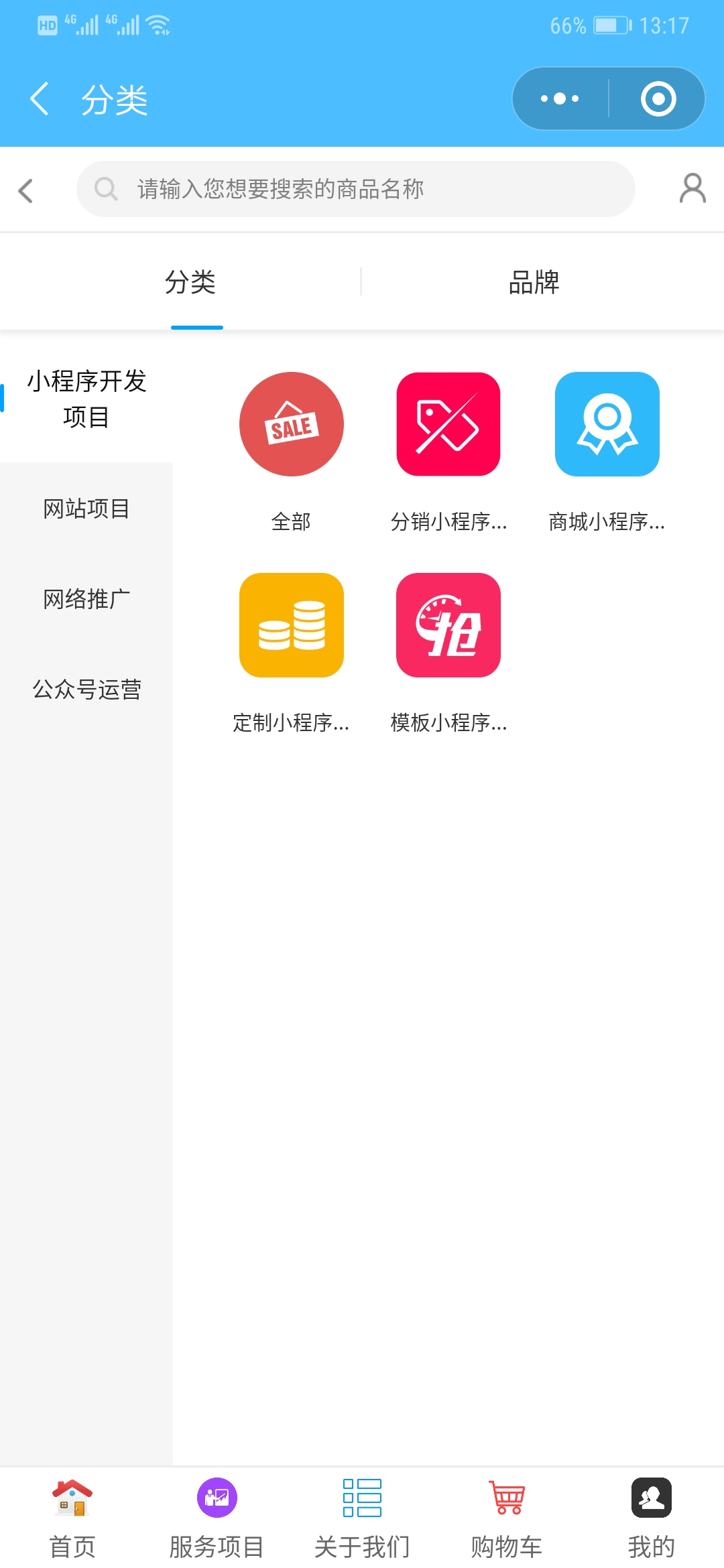The height and width of the screenshot is (1568, 724).
Task: Close the mini program with the circle button
Action: (658, 99)
